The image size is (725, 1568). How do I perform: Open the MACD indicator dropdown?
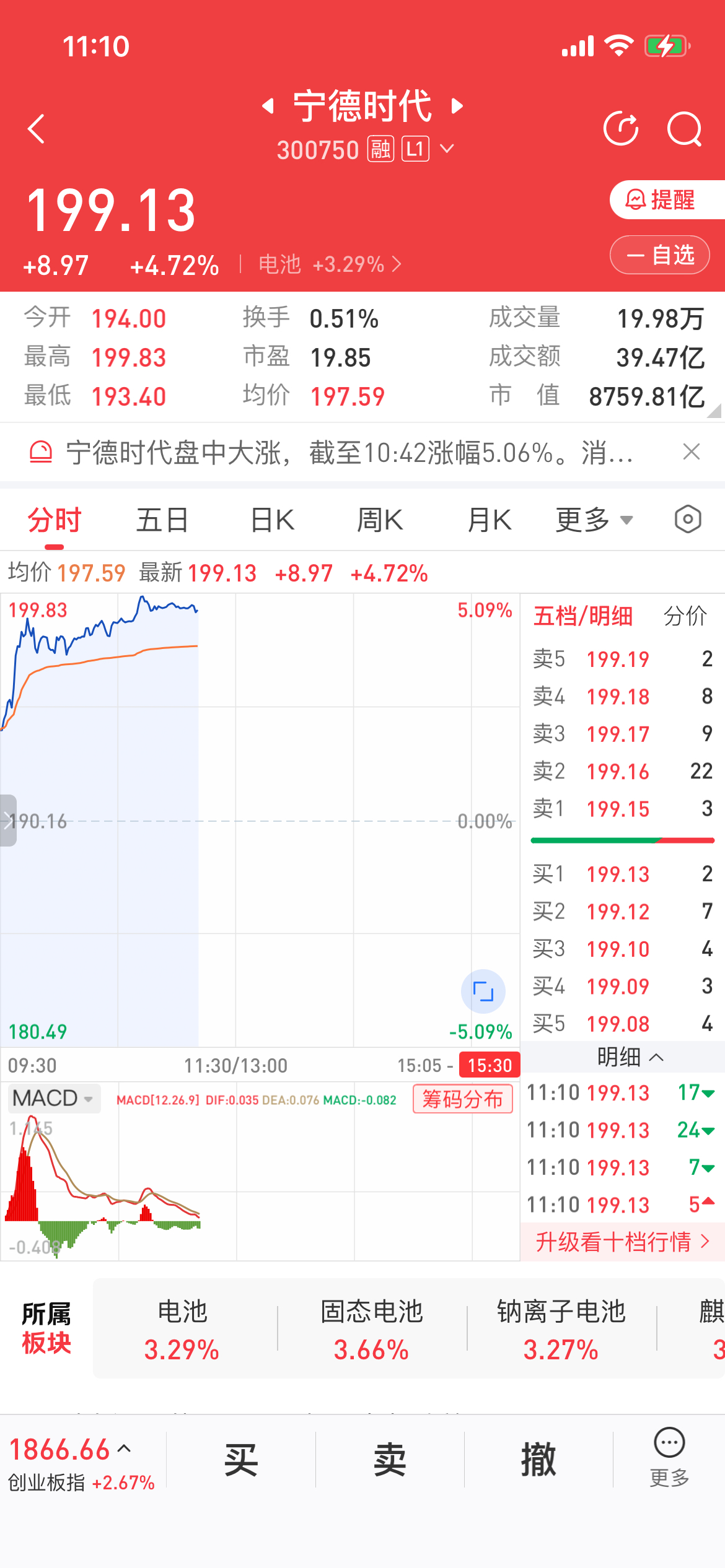[53, 1098]
